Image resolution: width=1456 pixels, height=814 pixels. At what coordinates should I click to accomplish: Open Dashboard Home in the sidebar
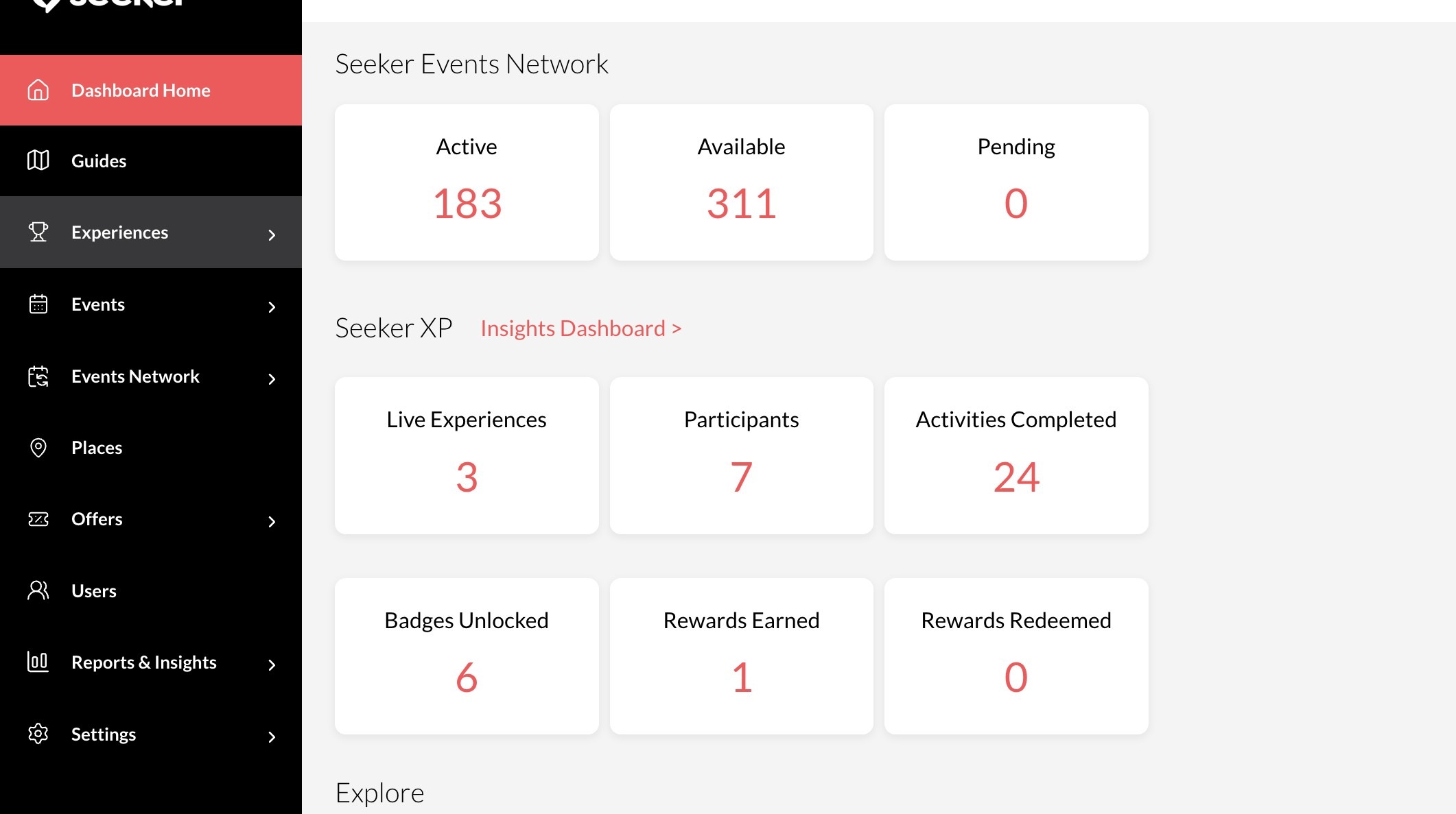tap(141, 91)
